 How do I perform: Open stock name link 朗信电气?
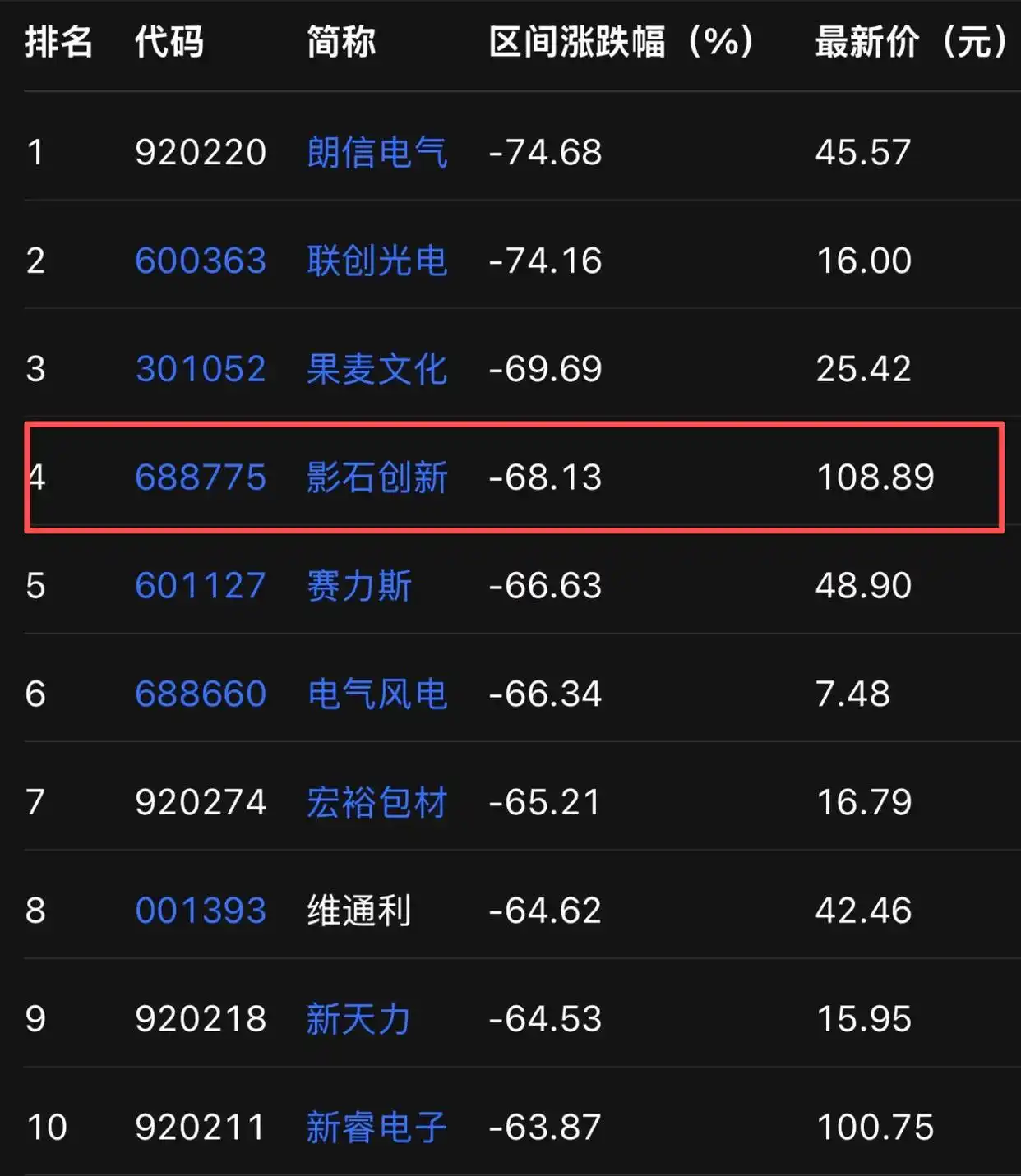click(x=377, y=153)
